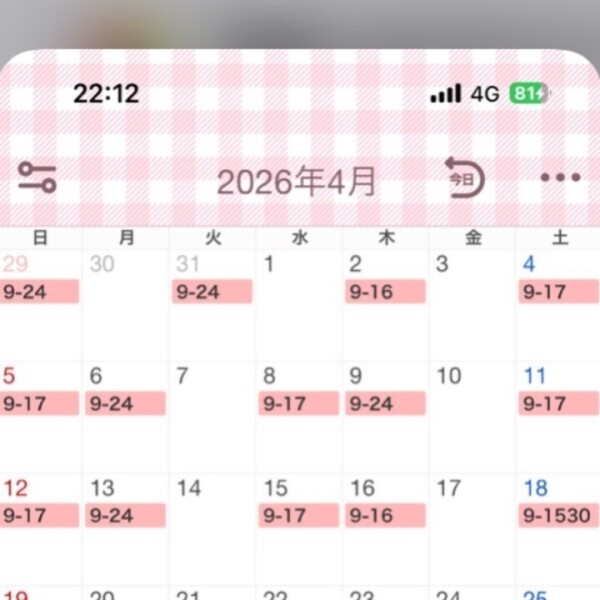600x600 pixels.
Task: Tap the 2026年4月 month title
Action: coord(297,182)
